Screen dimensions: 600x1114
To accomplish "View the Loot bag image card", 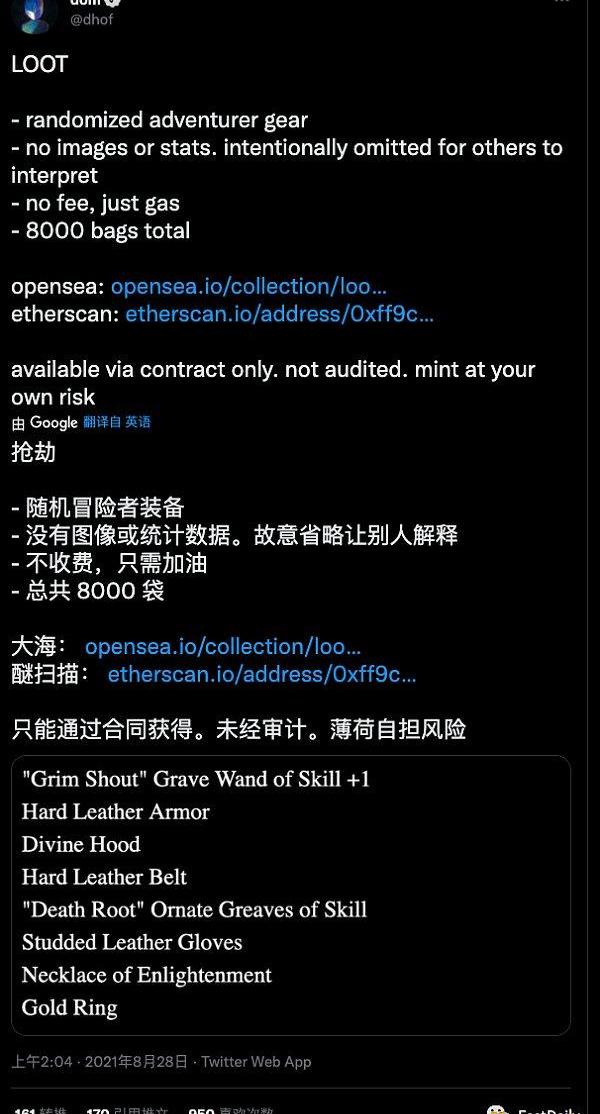I will [x=291, y=894].
